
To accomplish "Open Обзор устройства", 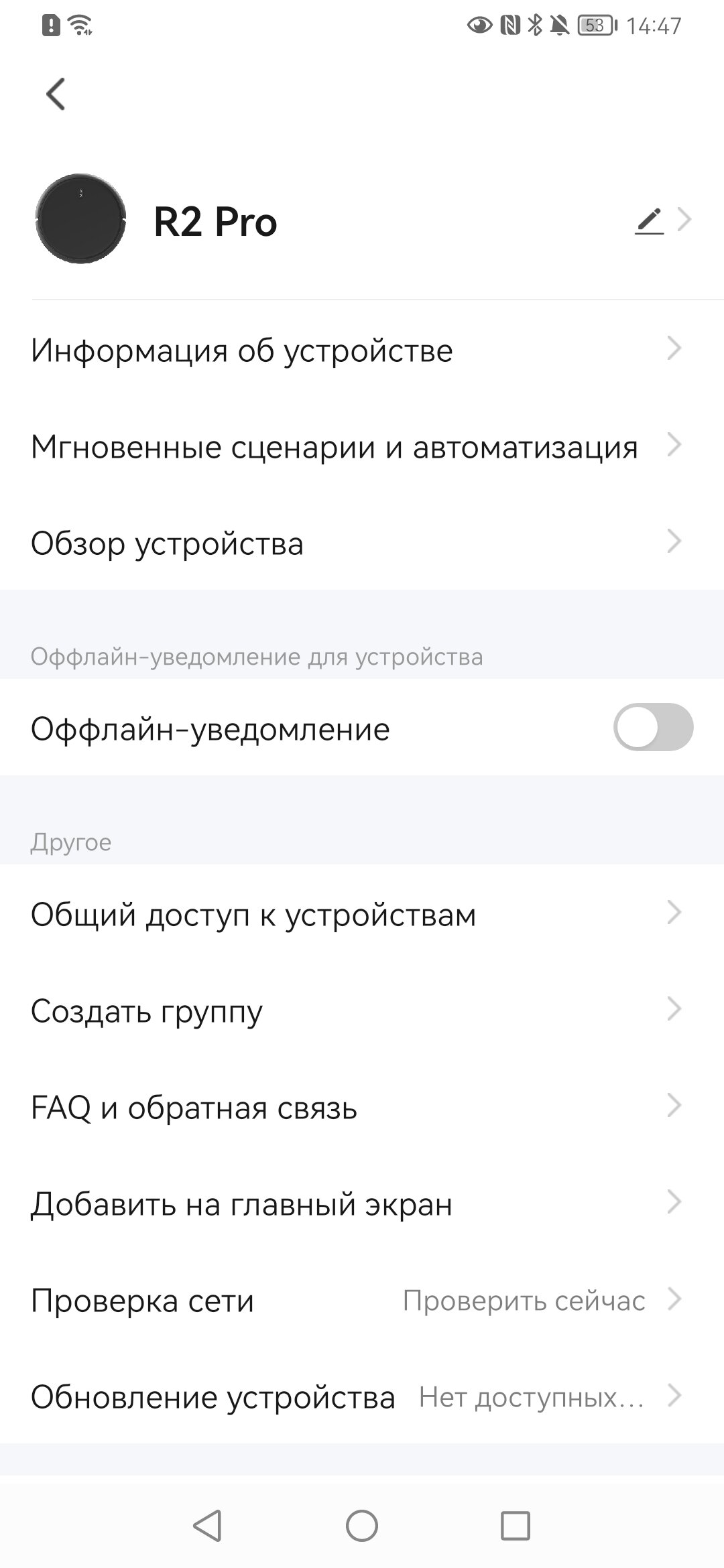I will [x=362, y=543].
